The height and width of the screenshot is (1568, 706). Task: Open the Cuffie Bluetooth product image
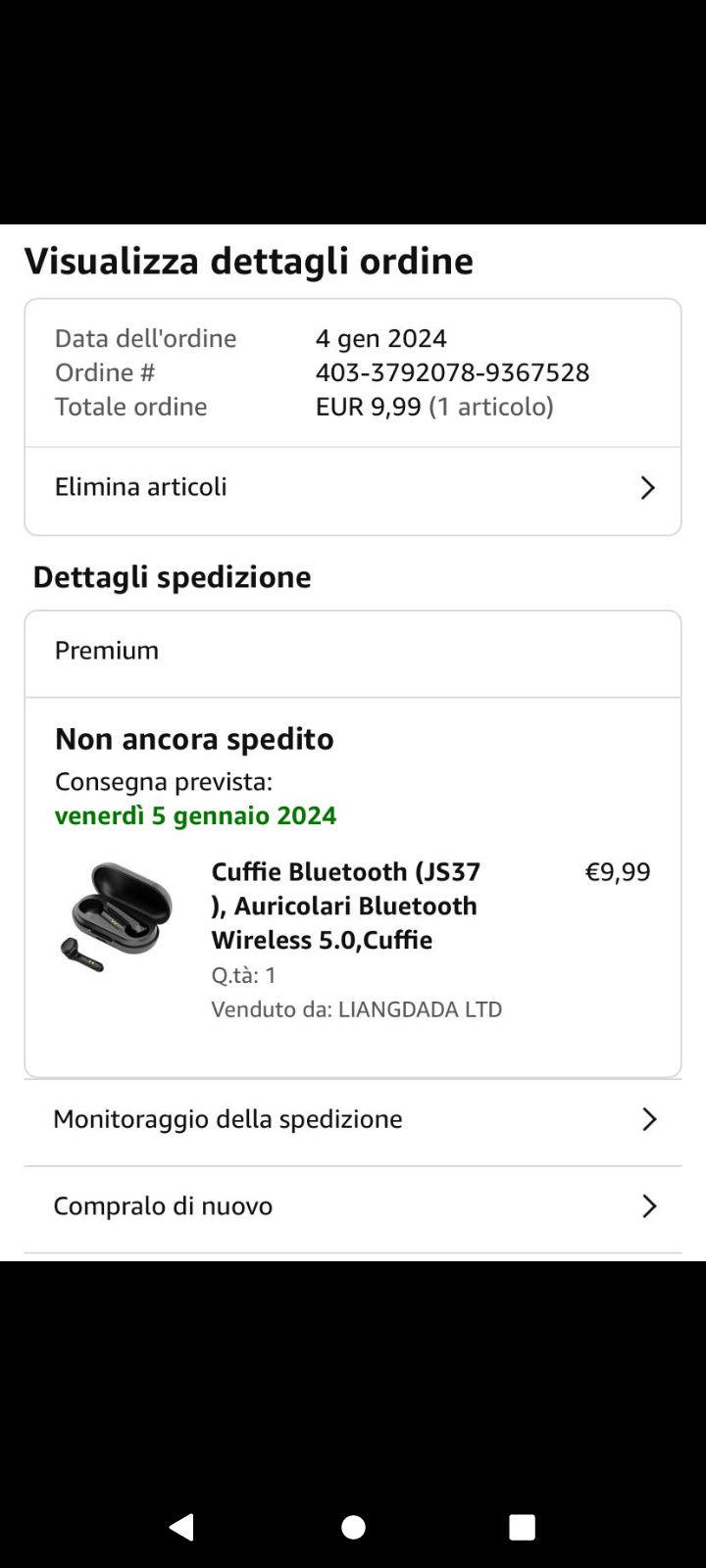116,916
